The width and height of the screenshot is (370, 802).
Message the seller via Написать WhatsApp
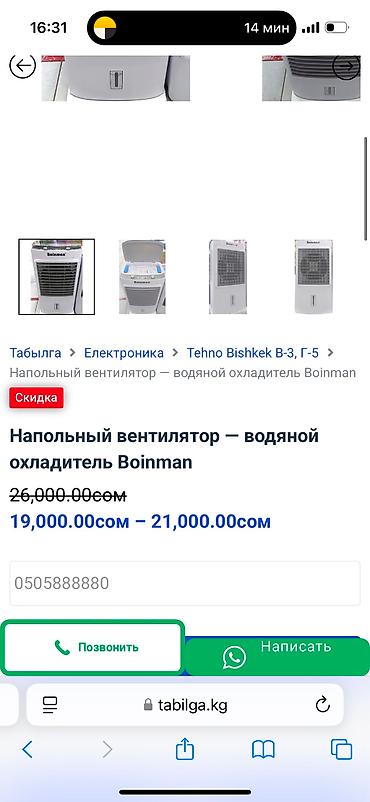tap(277, 656)
